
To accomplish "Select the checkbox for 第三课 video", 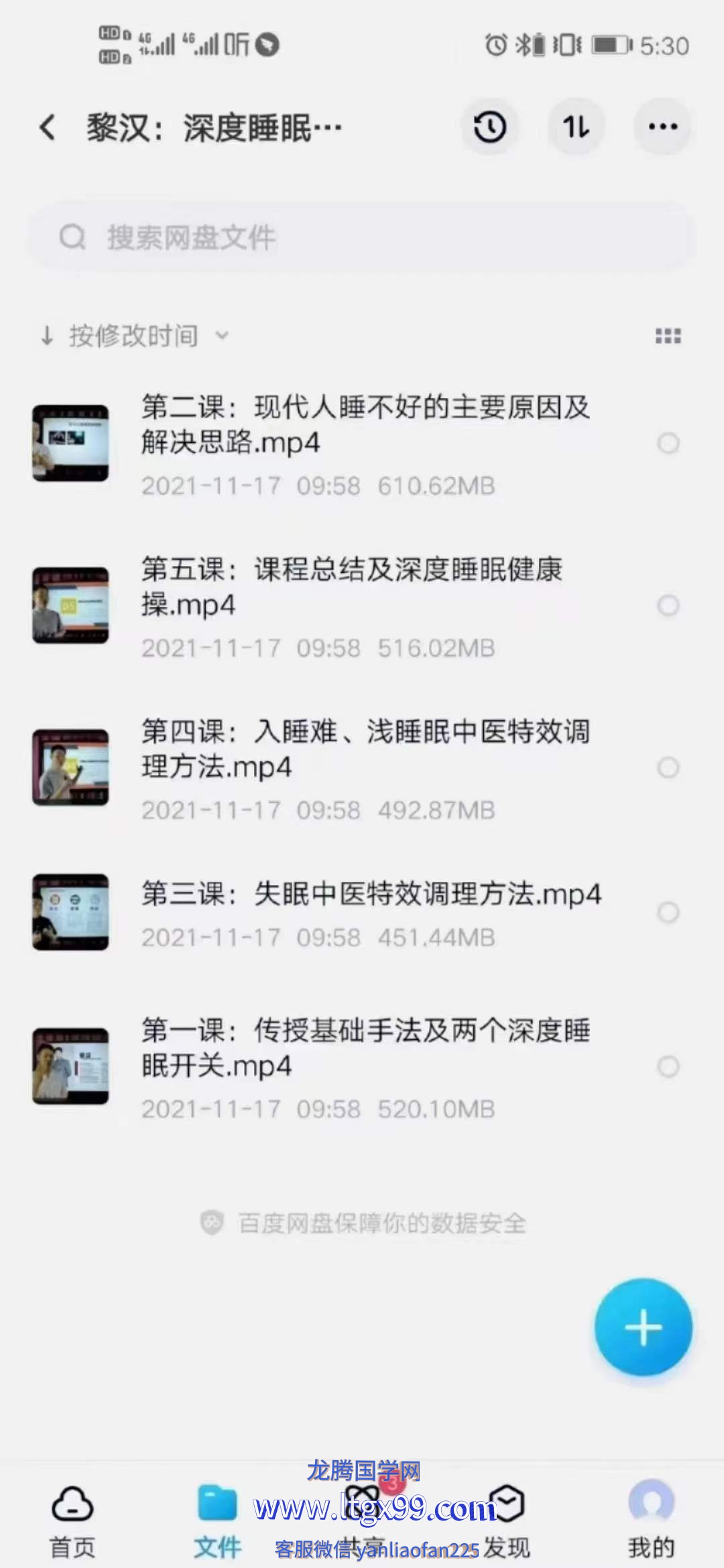I will pos(668,912).
